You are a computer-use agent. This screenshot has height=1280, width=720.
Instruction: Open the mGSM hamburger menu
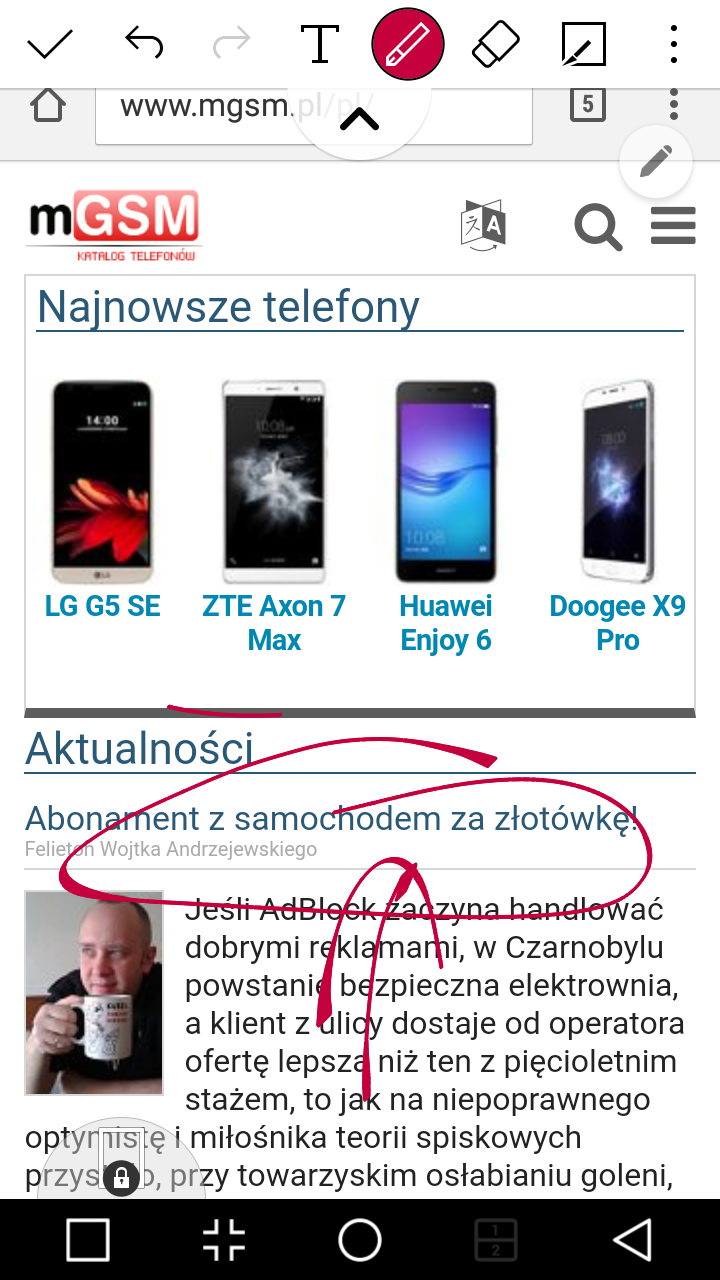673,226
